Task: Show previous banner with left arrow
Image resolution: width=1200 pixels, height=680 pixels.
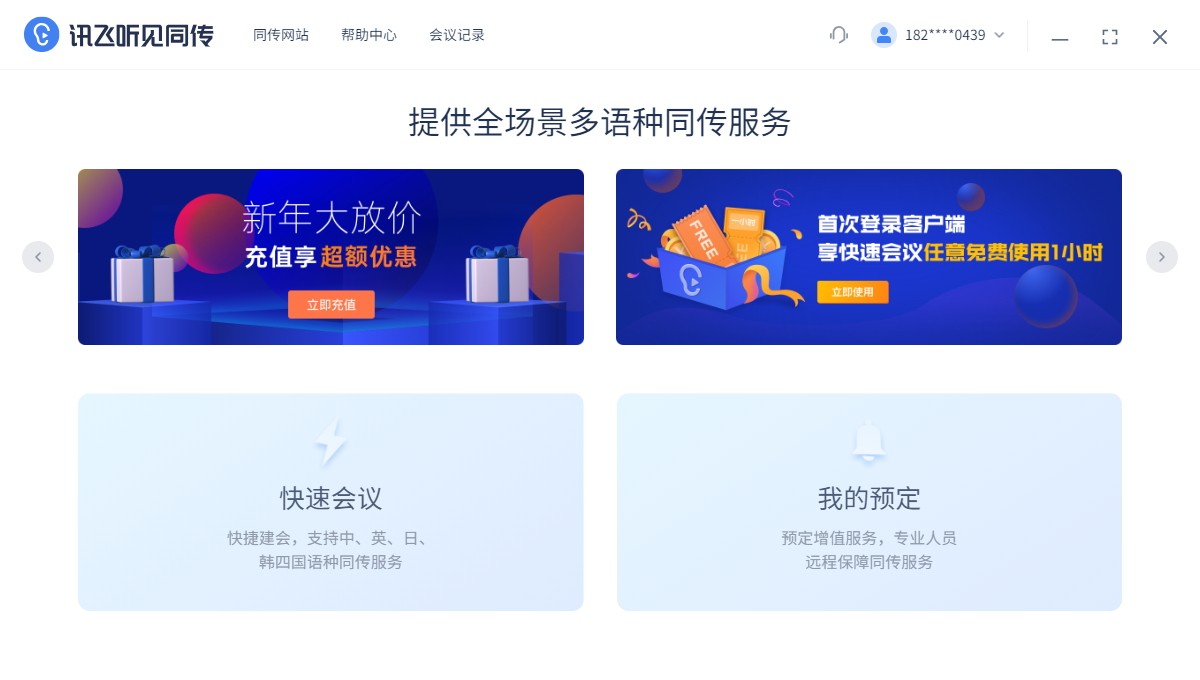Action: point(38,257)
